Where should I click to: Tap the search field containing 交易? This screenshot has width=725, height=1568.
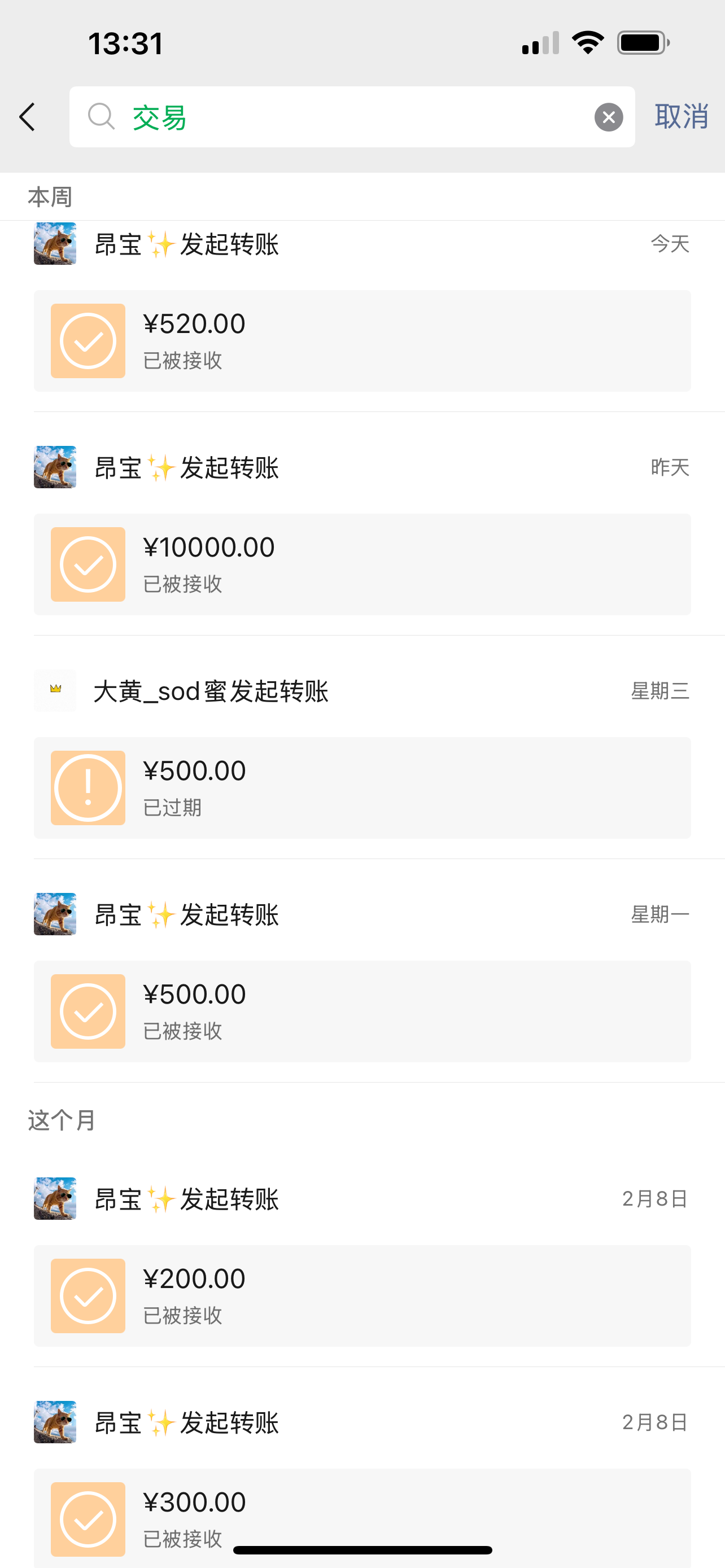coord(352,117)
